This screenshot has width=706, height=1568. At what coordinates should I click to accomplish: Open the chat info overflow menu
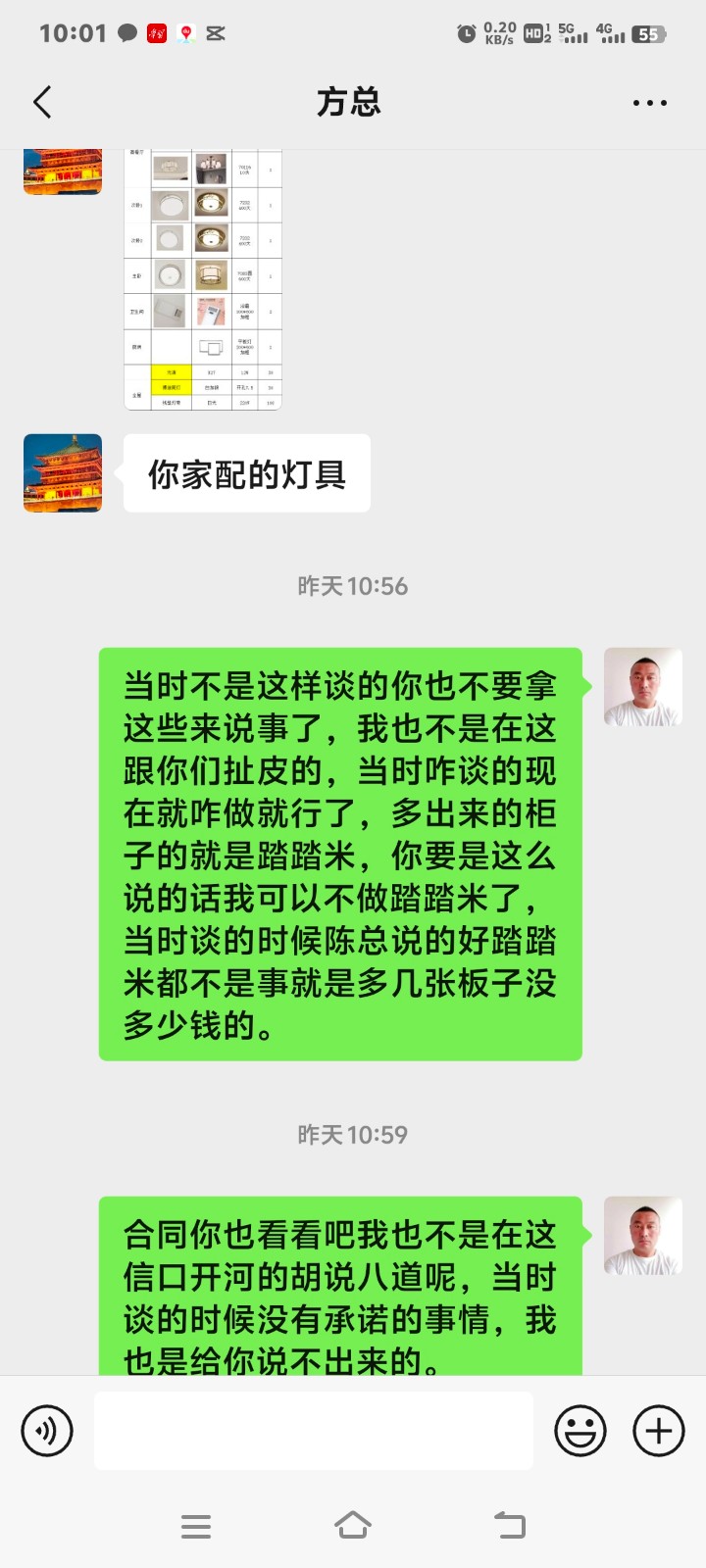(649, 102)
